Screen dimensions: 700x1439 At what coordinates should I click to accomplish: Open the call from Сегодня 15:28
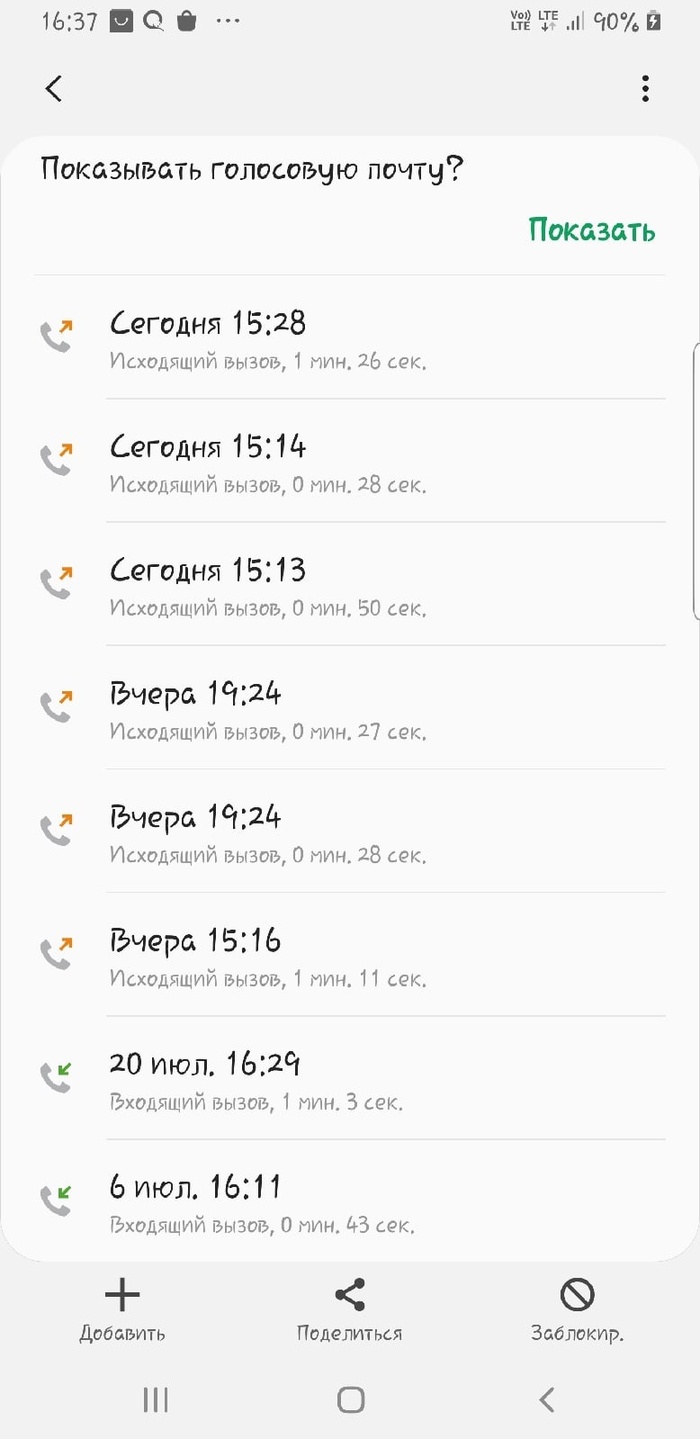[x=350, y=338]
